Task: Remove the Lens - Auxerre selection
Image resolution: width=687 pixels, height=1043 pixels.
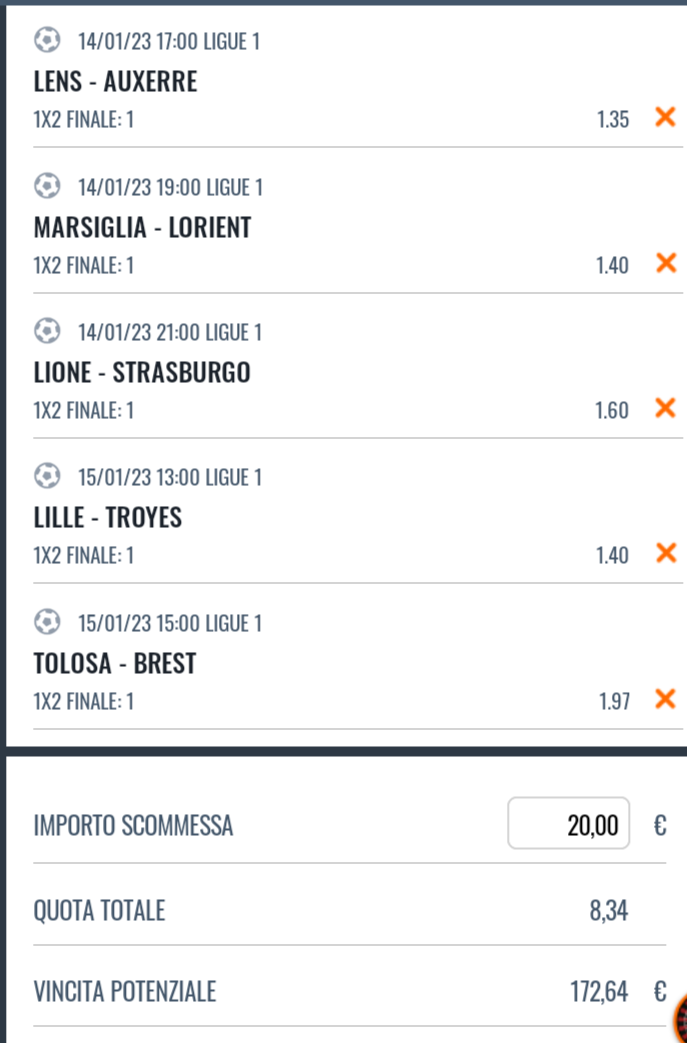Action: [x=665, y=118]
